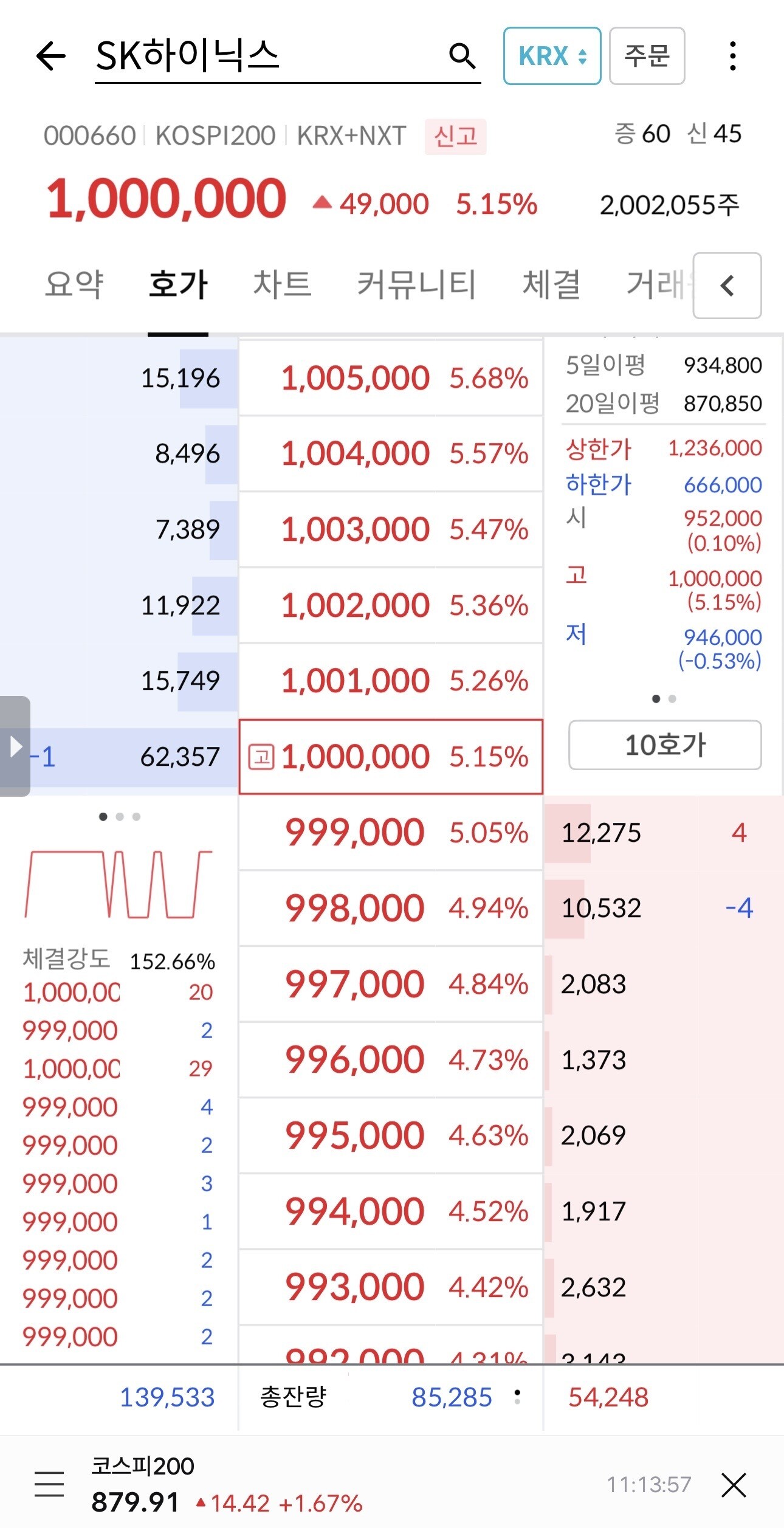
Task: Open the KRX exchange dropdown
Action: coord(552,56)
